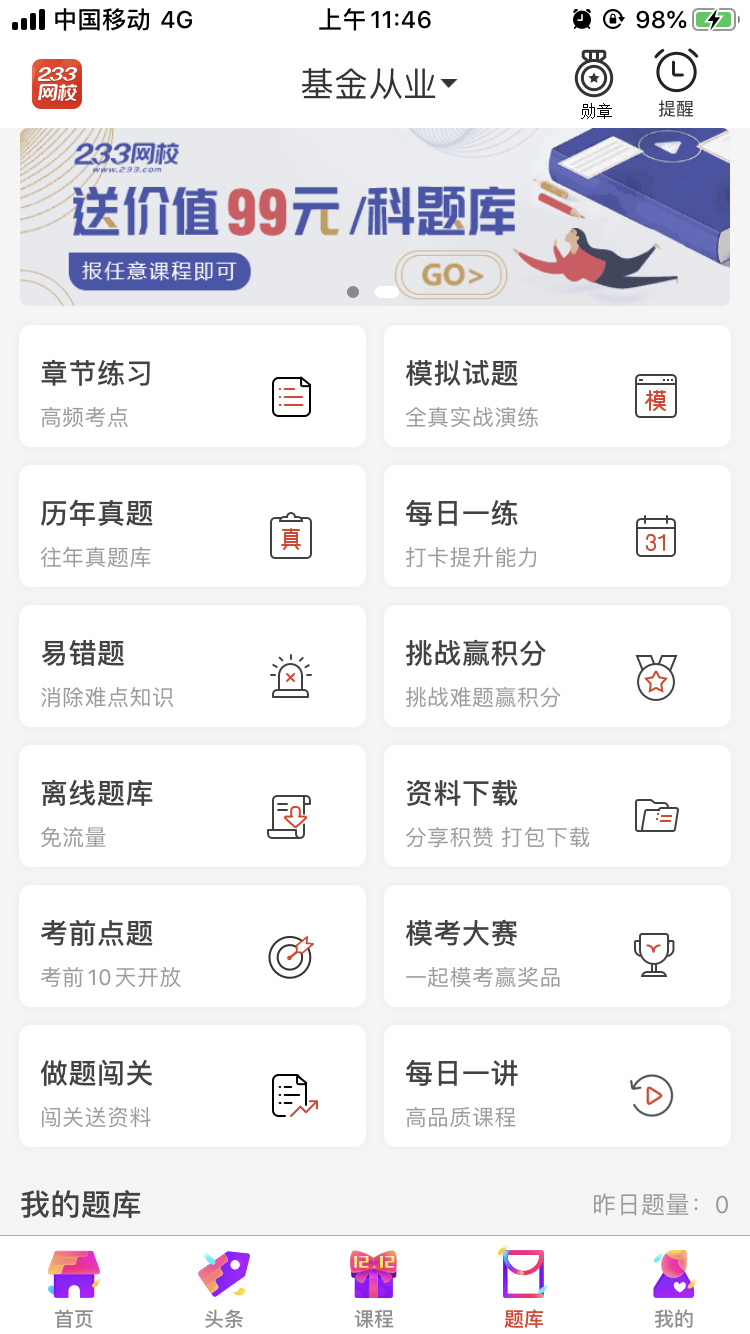Open 模拟试题 mock tests
The height and width of the screenshot is (1334, 750).
[557, 387]
